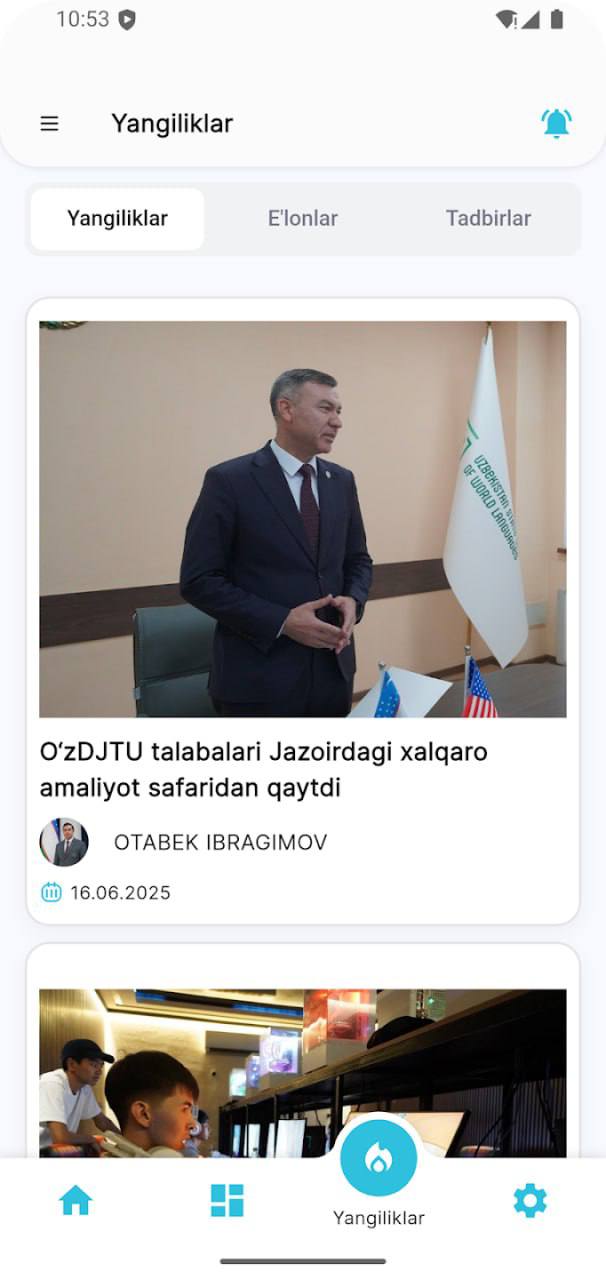Screen dimensions: 606x1280
Task: Open the notifications bell
Action: 556,123
